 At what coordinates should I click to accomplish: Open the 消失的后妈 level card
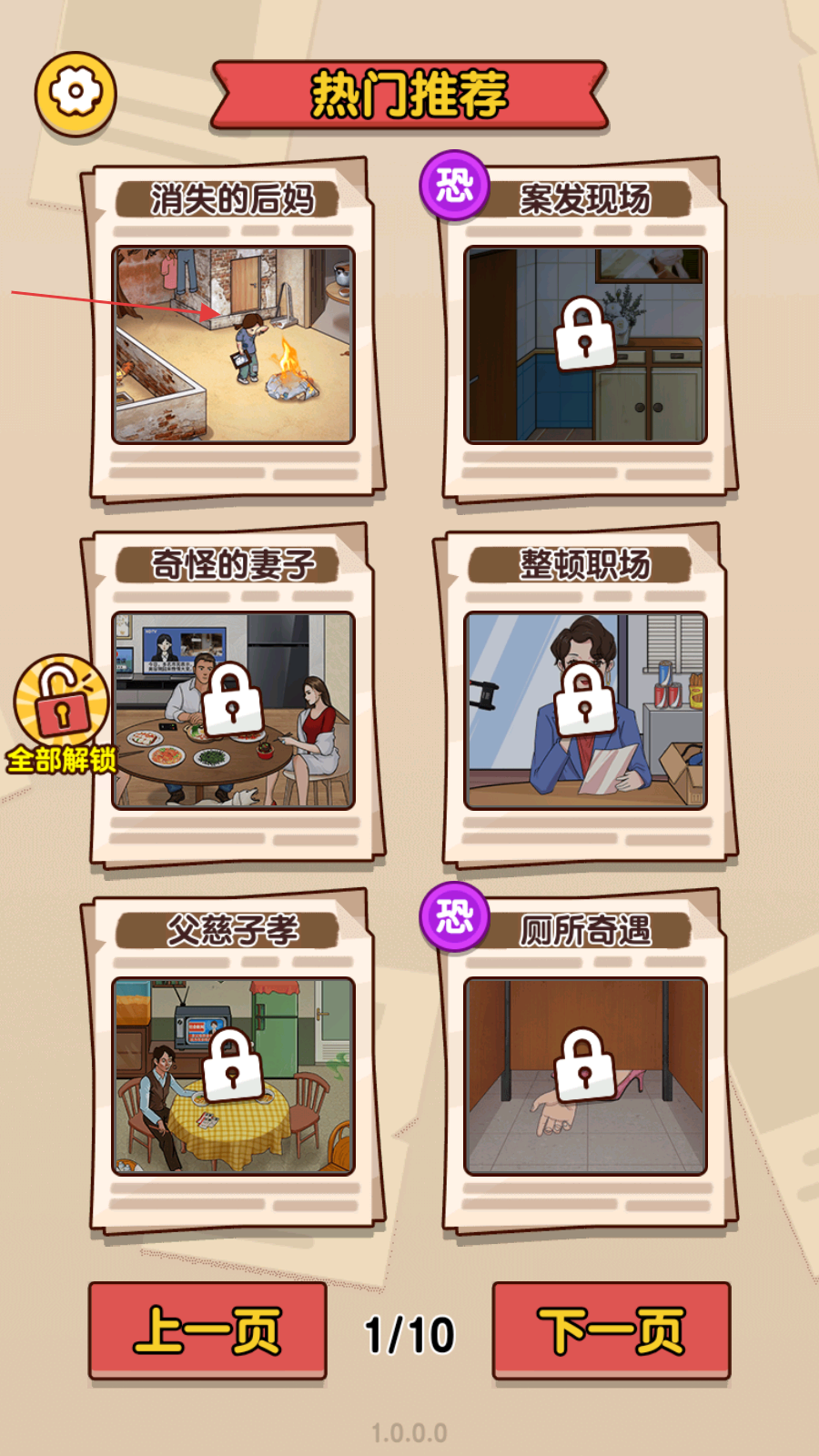click(234, 330)
